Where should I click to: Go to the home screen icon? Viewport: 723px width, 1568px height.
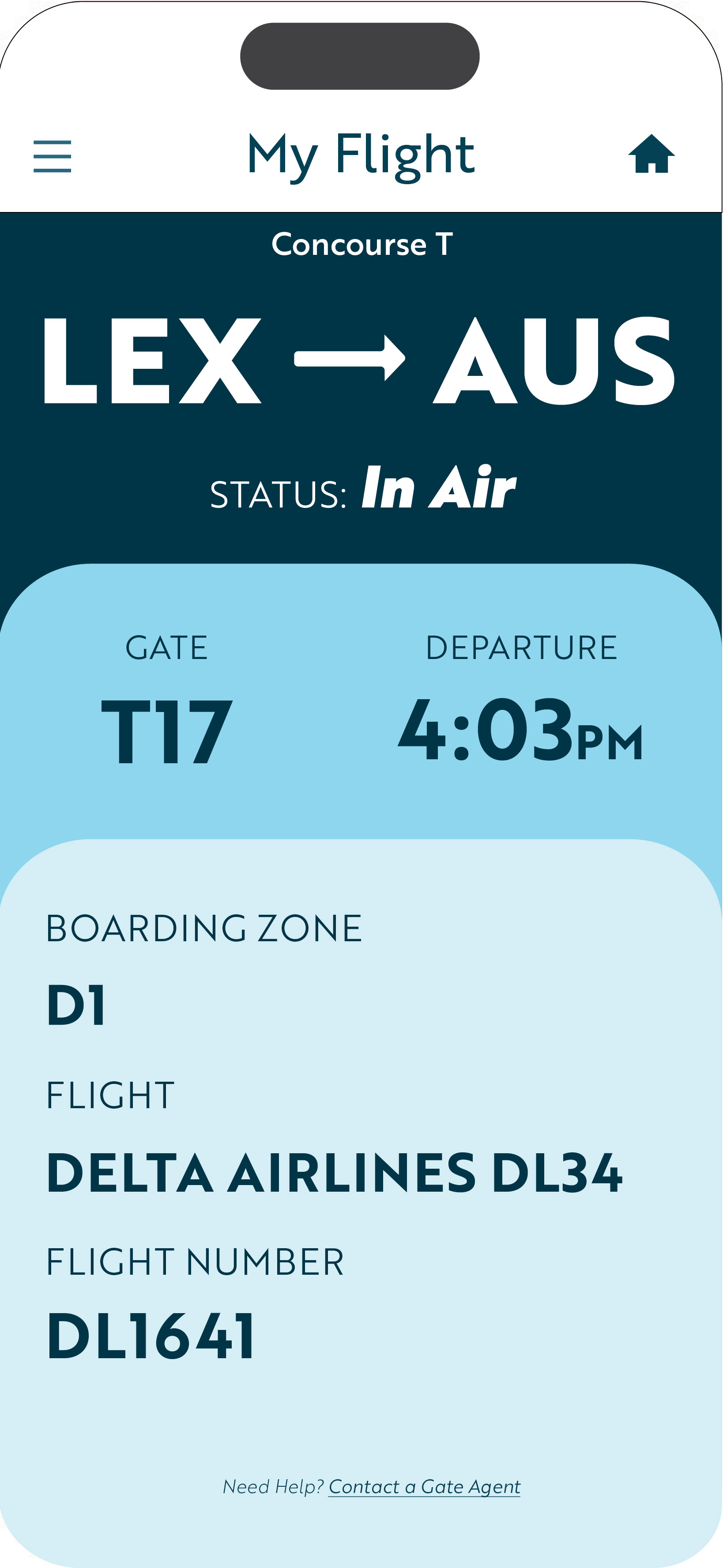click(x=651, y=154)
